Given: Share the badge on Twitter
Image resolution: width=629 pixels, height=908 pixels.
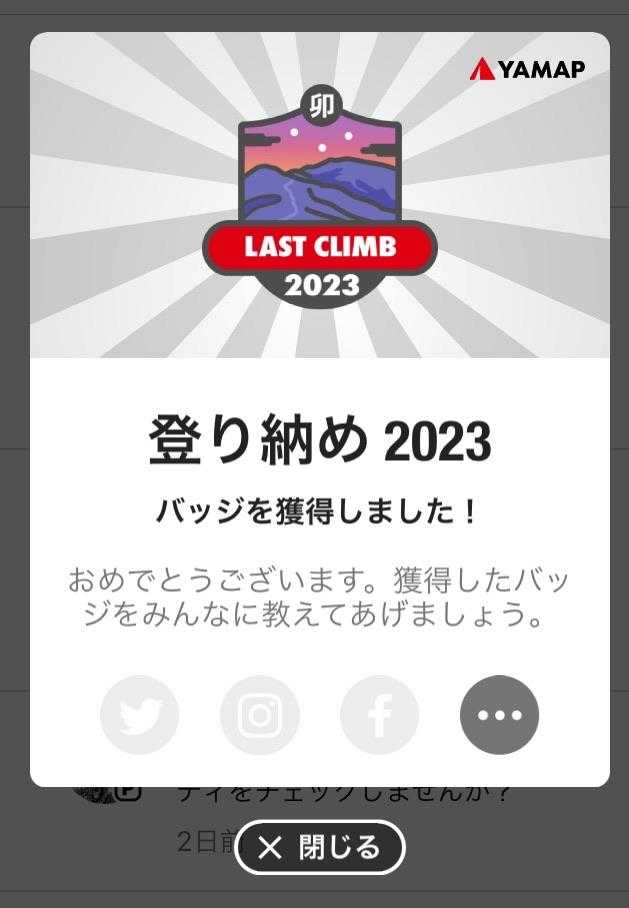Looking at the screenshot, I should 140,715.
